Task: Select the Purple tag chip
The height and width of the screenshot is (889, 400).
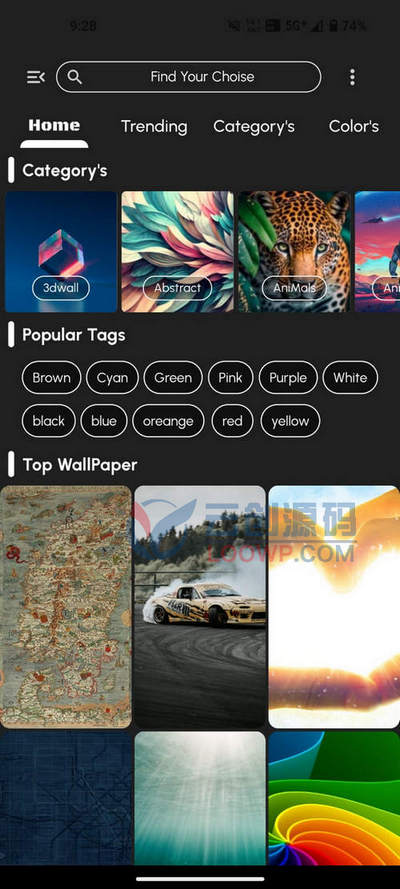Action: [x=288, y=378]
